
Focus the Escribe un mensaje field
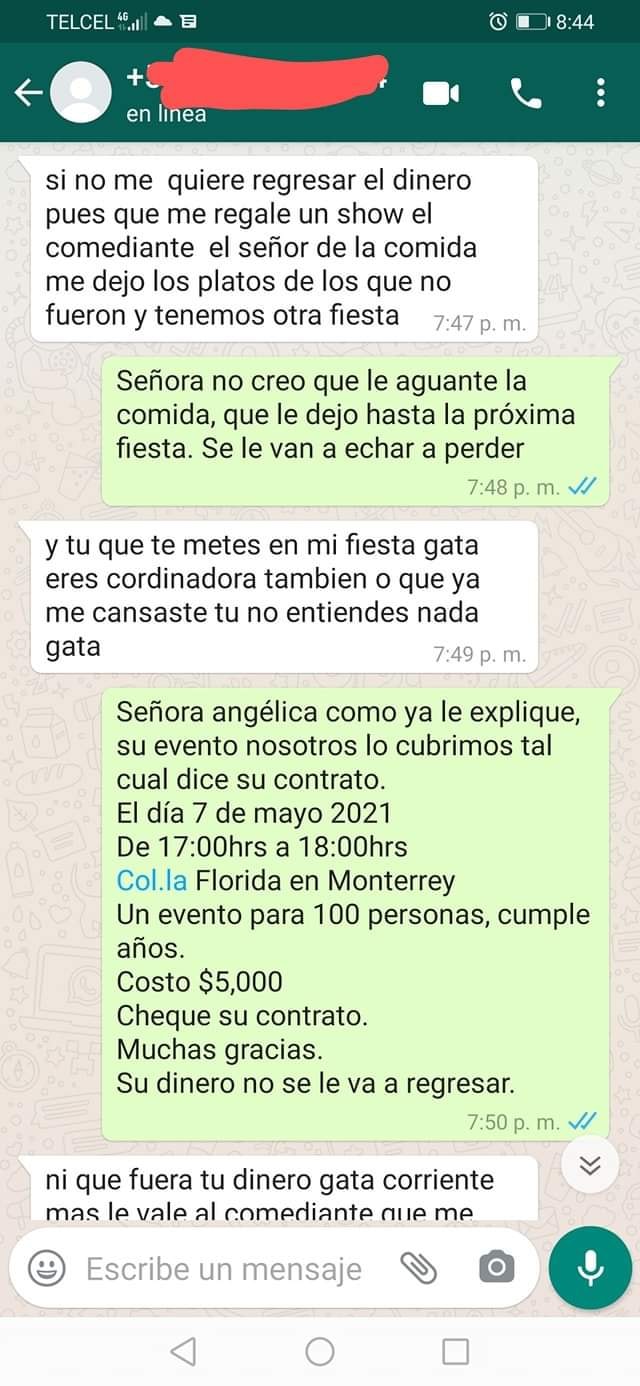coord(225,1269)
